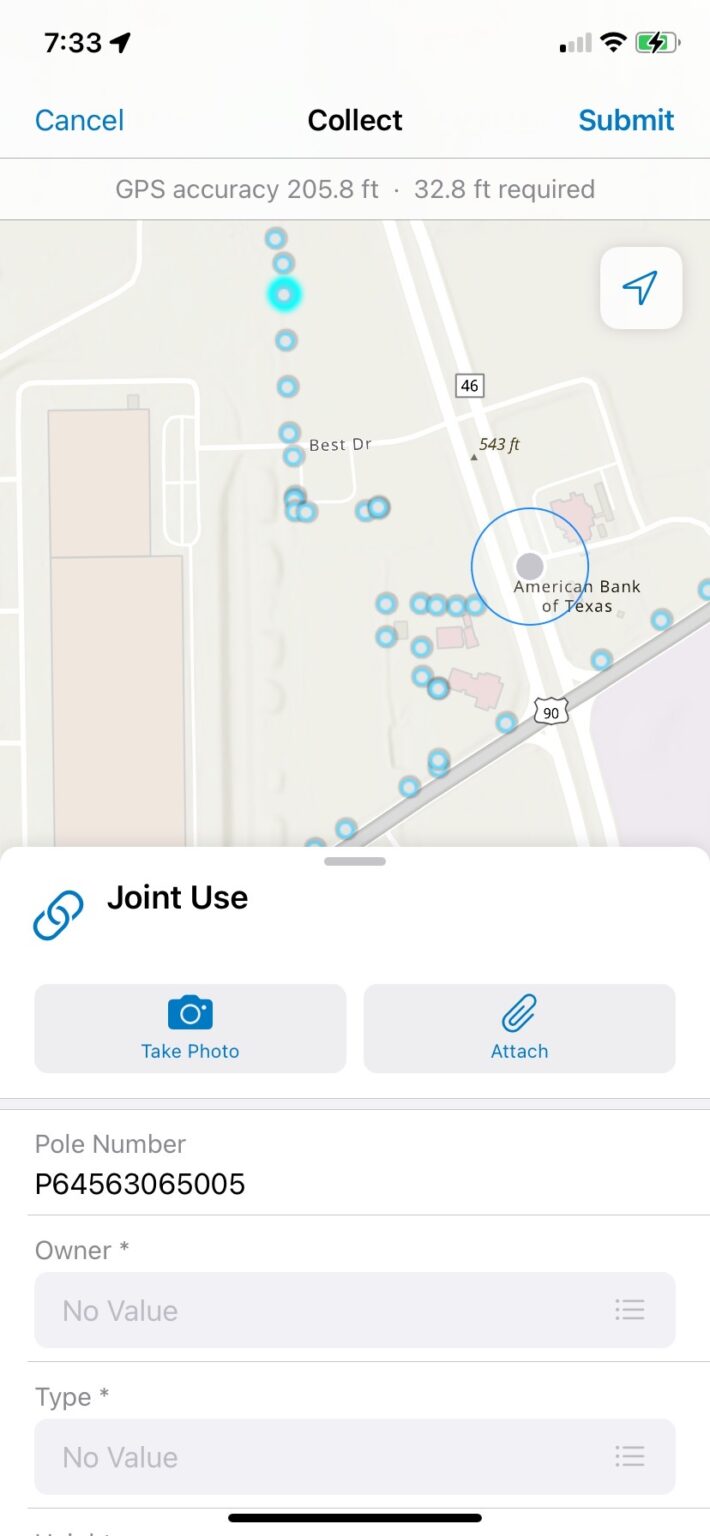710x1536 pixels.
Task: Submit the collected feature
Action: (626, 120)
